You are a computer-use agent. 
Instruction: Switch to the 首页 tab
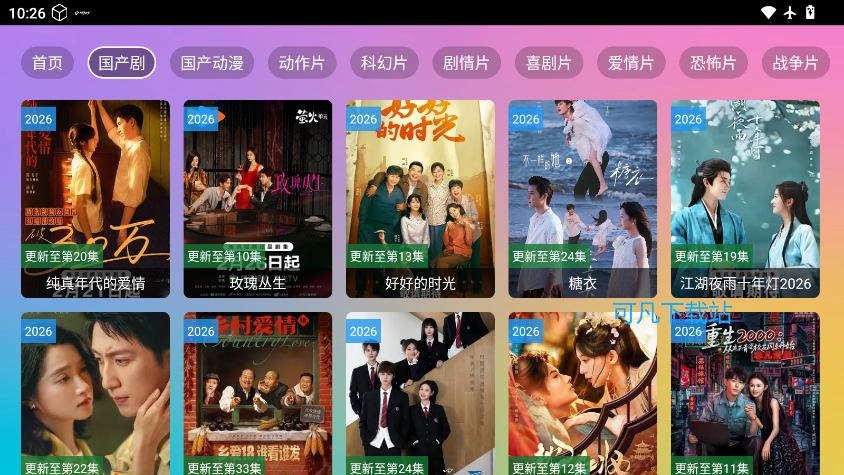click(47, 63)
